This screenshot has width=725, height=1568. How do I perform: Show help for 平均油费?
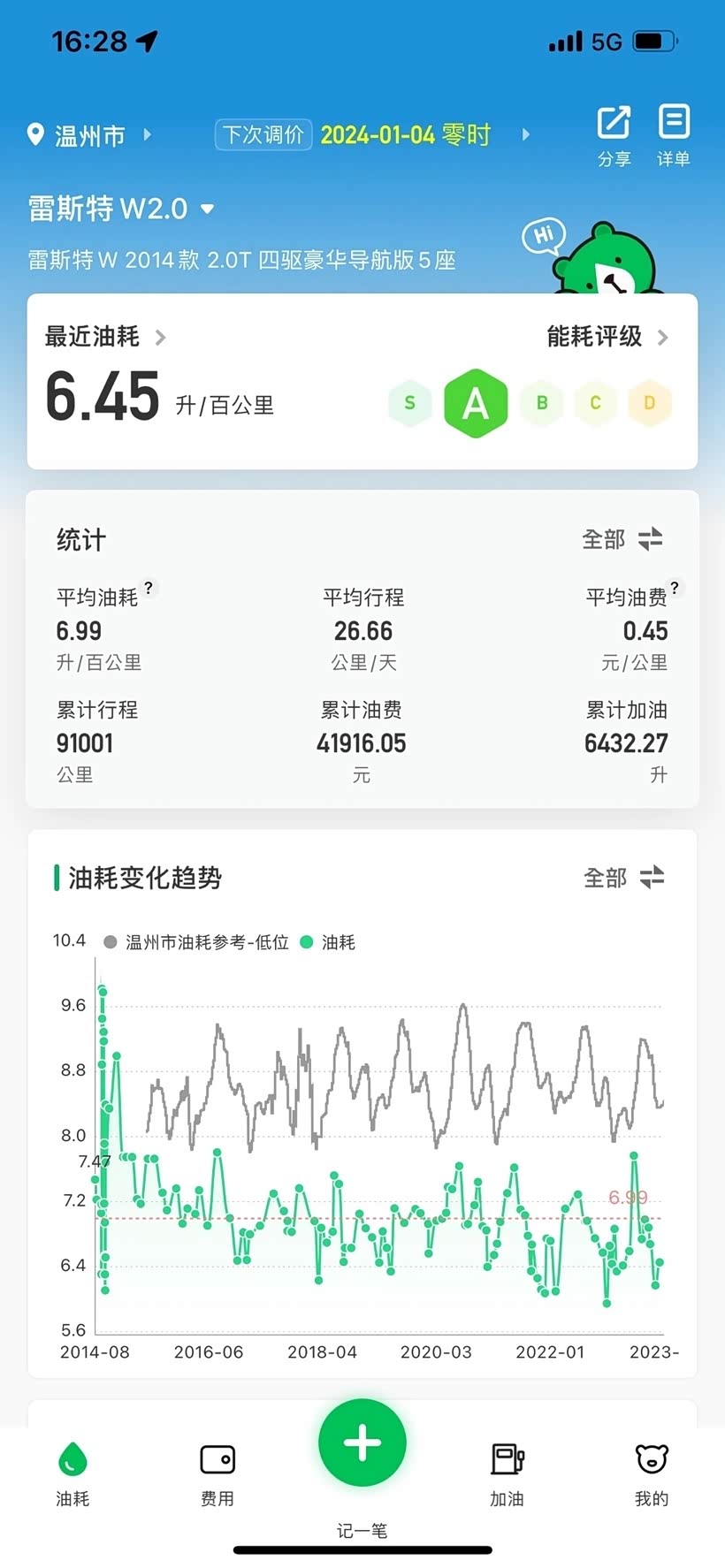[x=675, y=588]
